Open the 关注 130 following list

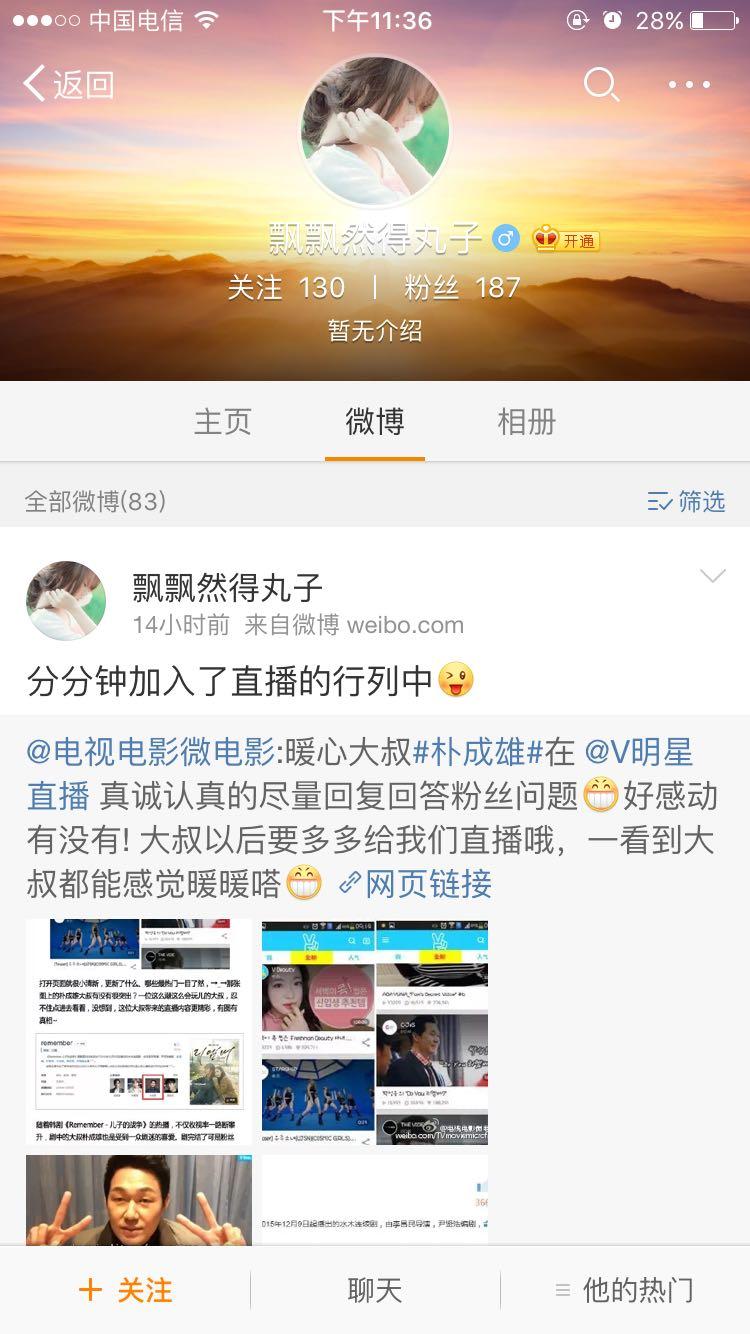(286, 288)
